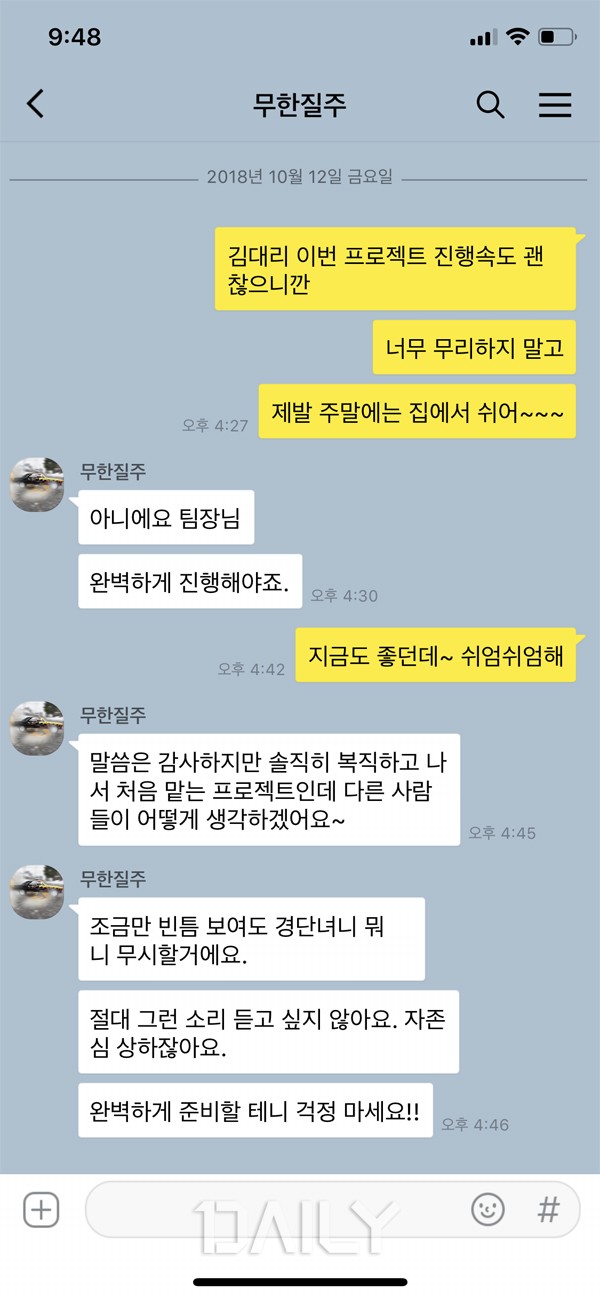Open the chat room hamburger menu
Image resolution: width=600 pixels, height=1299 pixels.
click(555, 104)
